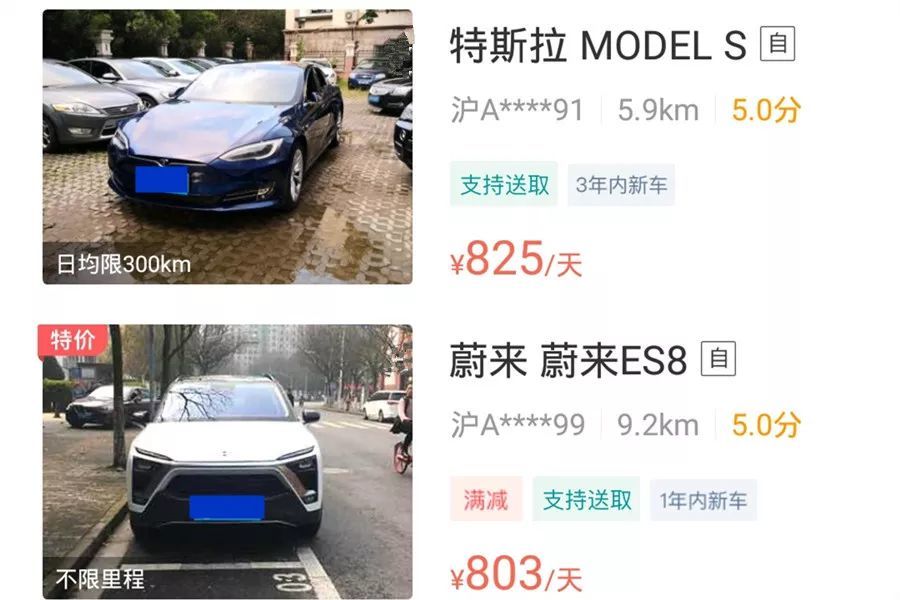Open the 特斯拉 MODEL S rental listing
This screenshot has height=600, width=900.
point(598,46)
